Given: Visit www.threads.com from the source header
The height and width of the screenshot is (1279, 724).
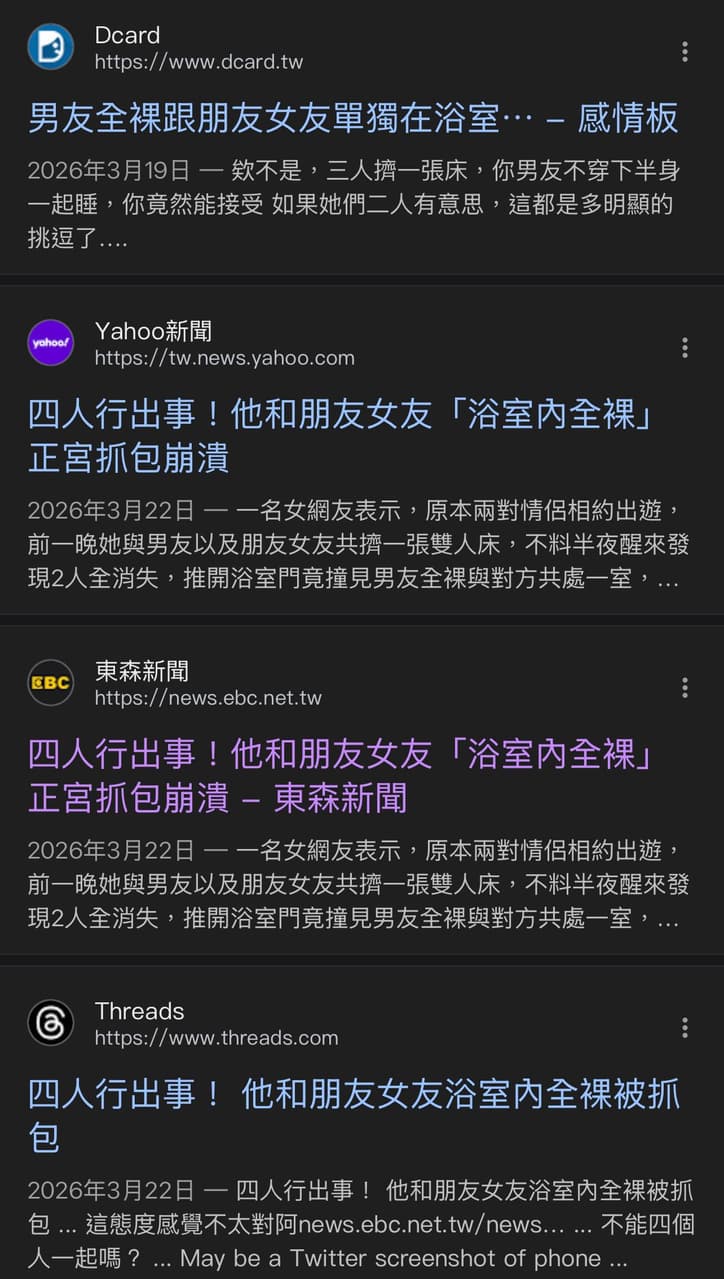Looking at the screenshot, I should [183, 1024].
